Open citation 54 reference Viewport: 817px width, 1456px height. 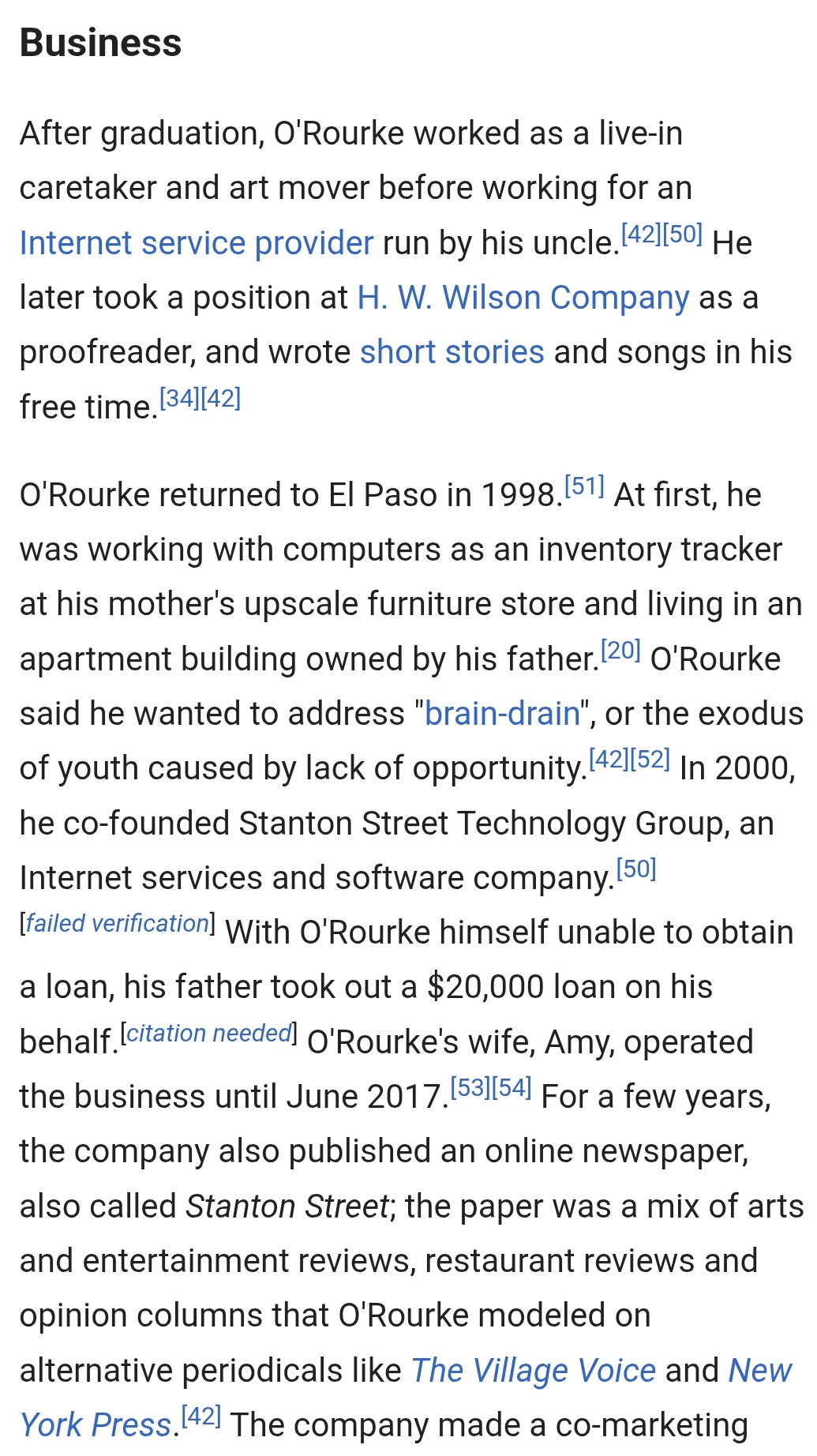tap(512, 1088)
